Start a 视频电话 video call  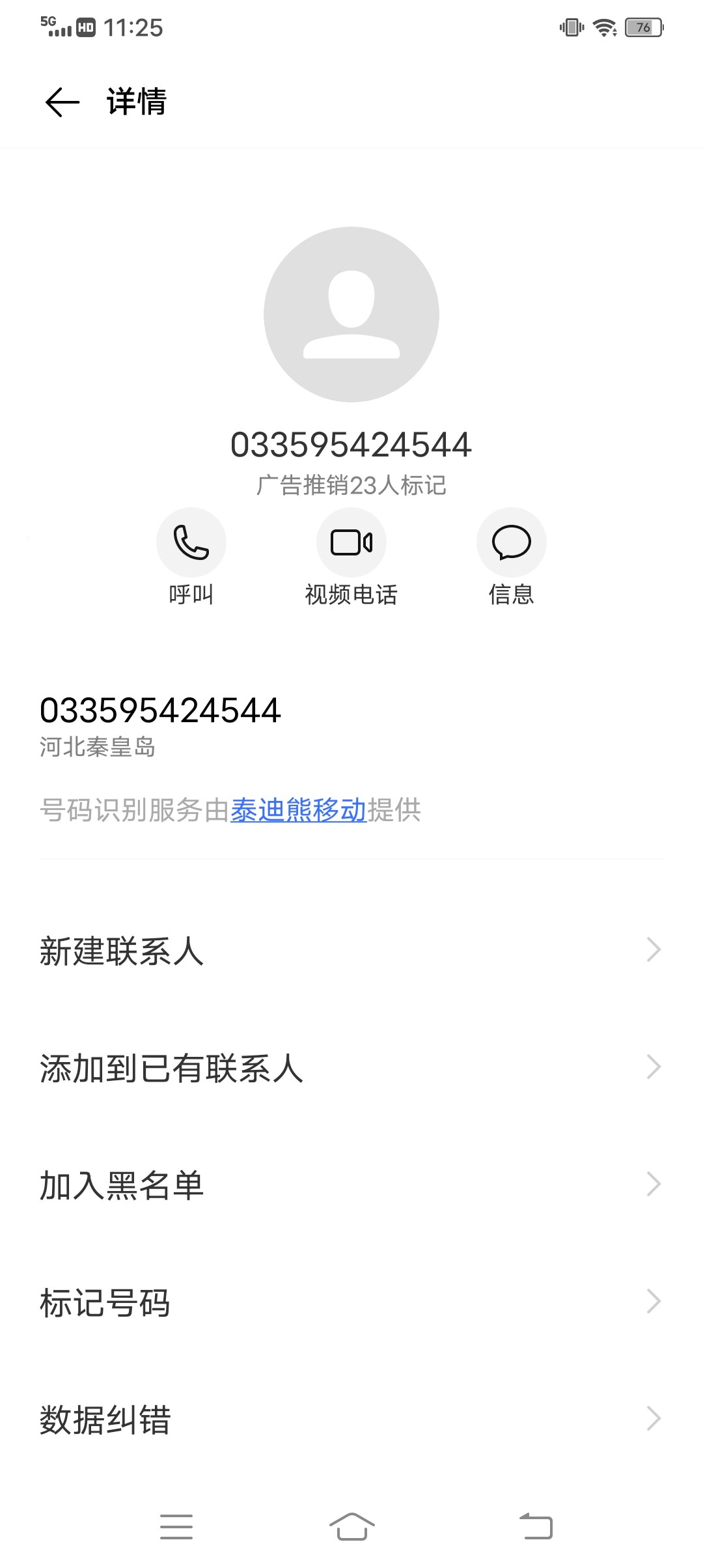351,542
